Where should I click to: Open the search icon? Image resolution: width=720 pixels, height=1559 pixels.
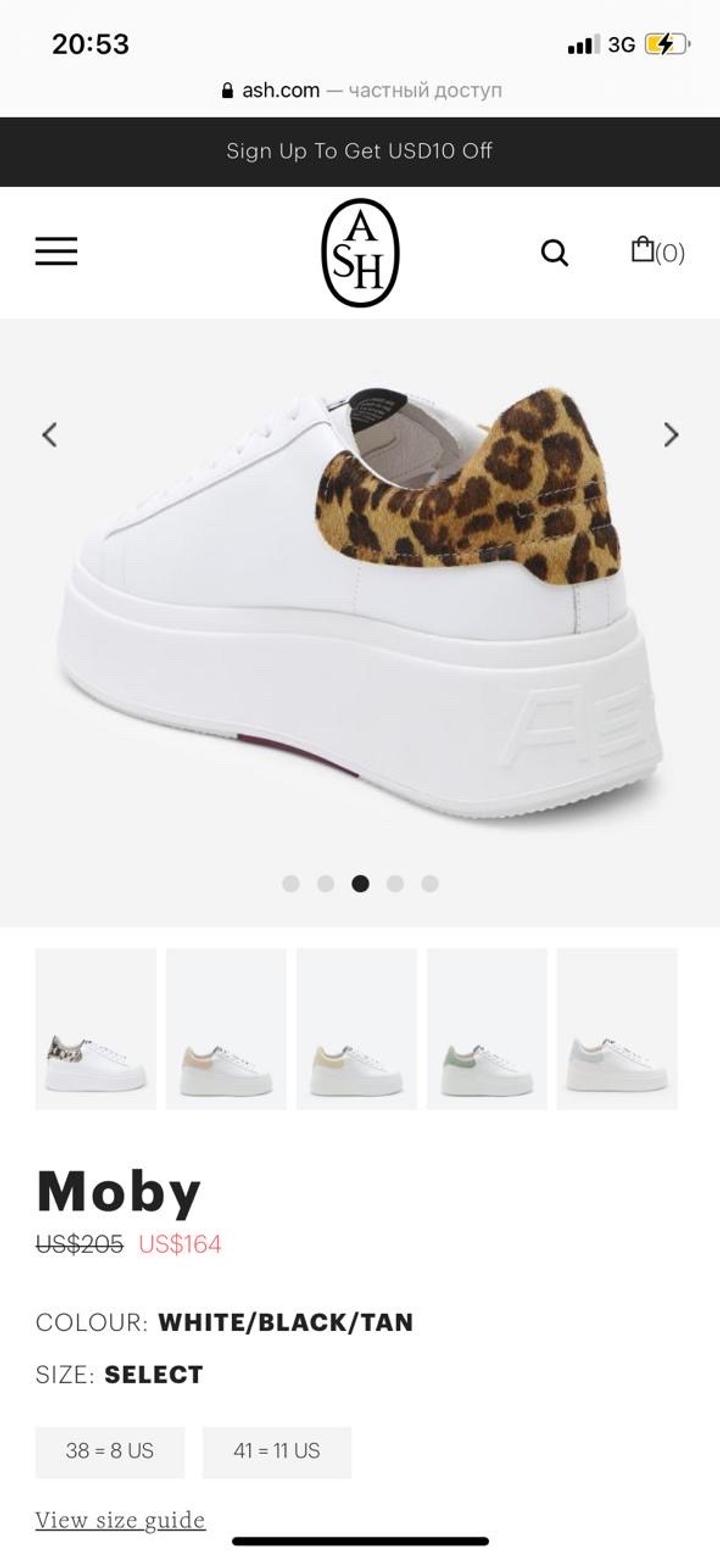click(554, 252)
